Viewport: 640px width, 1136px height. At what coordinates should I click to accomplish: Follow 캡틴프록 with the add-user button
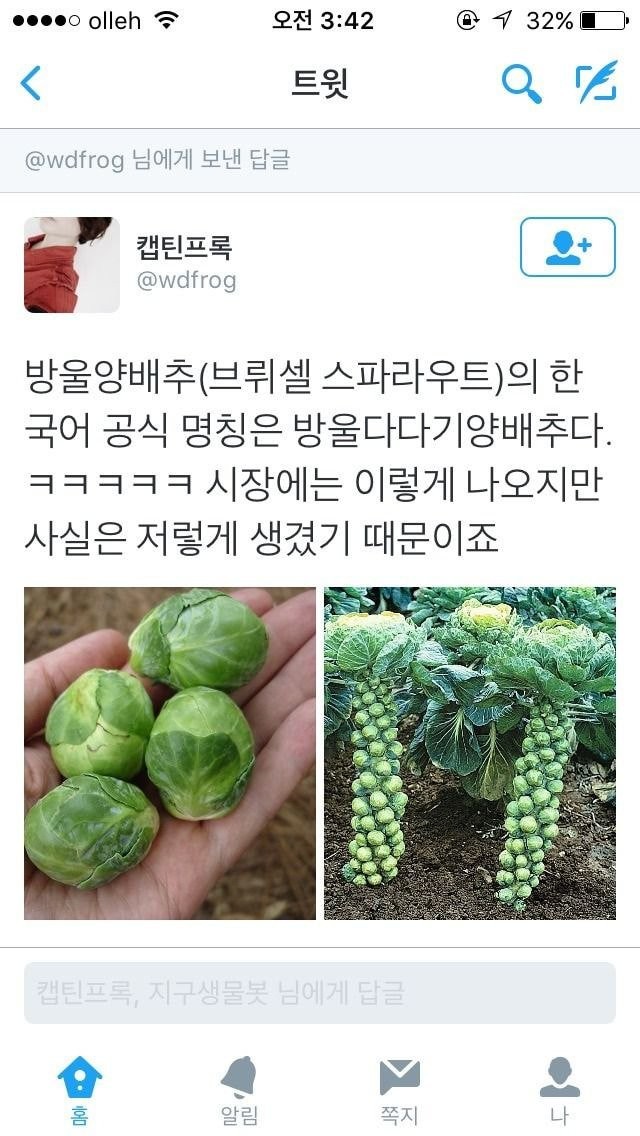[567, 246]
